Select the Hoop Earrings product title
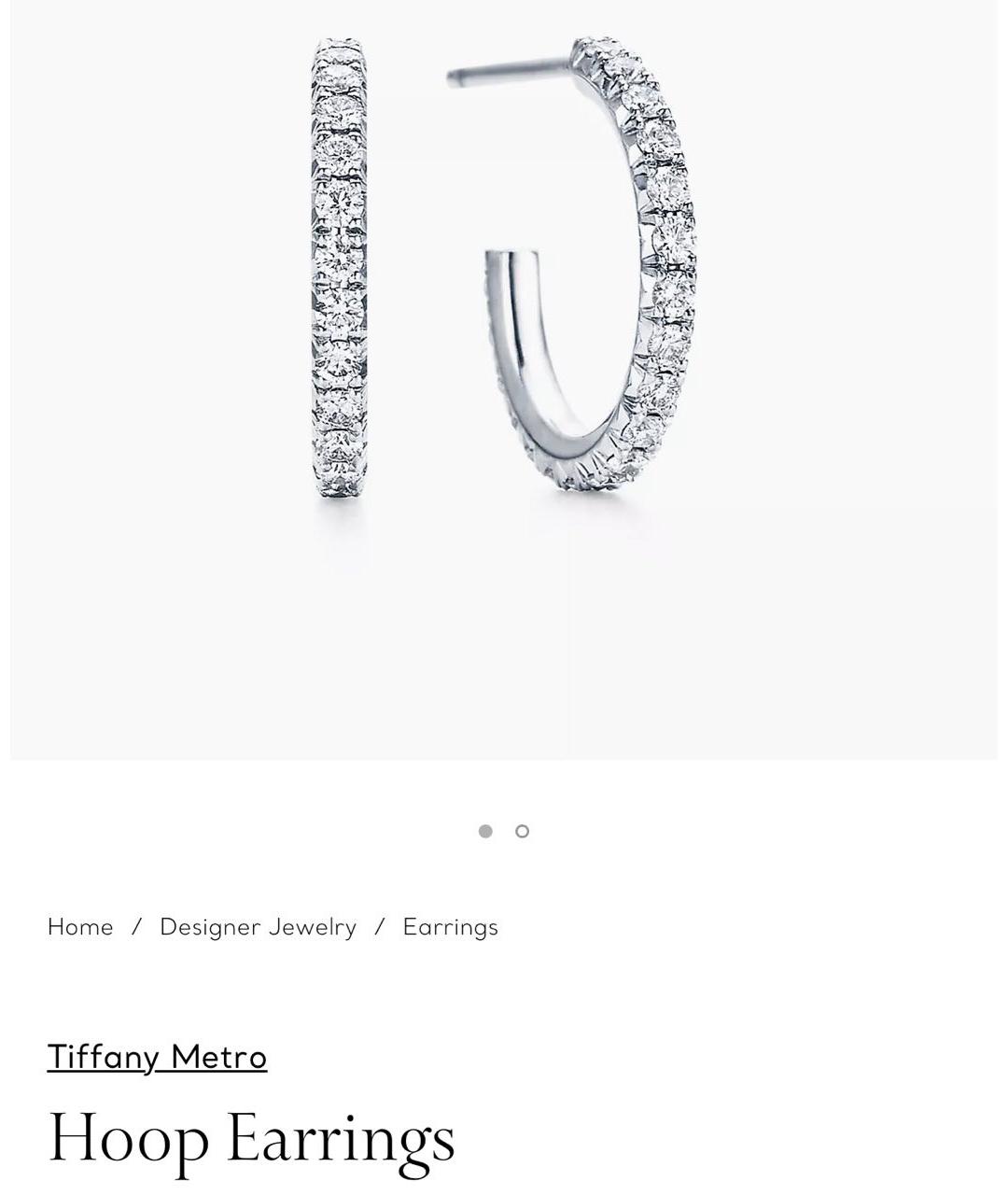1008x1195 pixels. pos(252,1139)
